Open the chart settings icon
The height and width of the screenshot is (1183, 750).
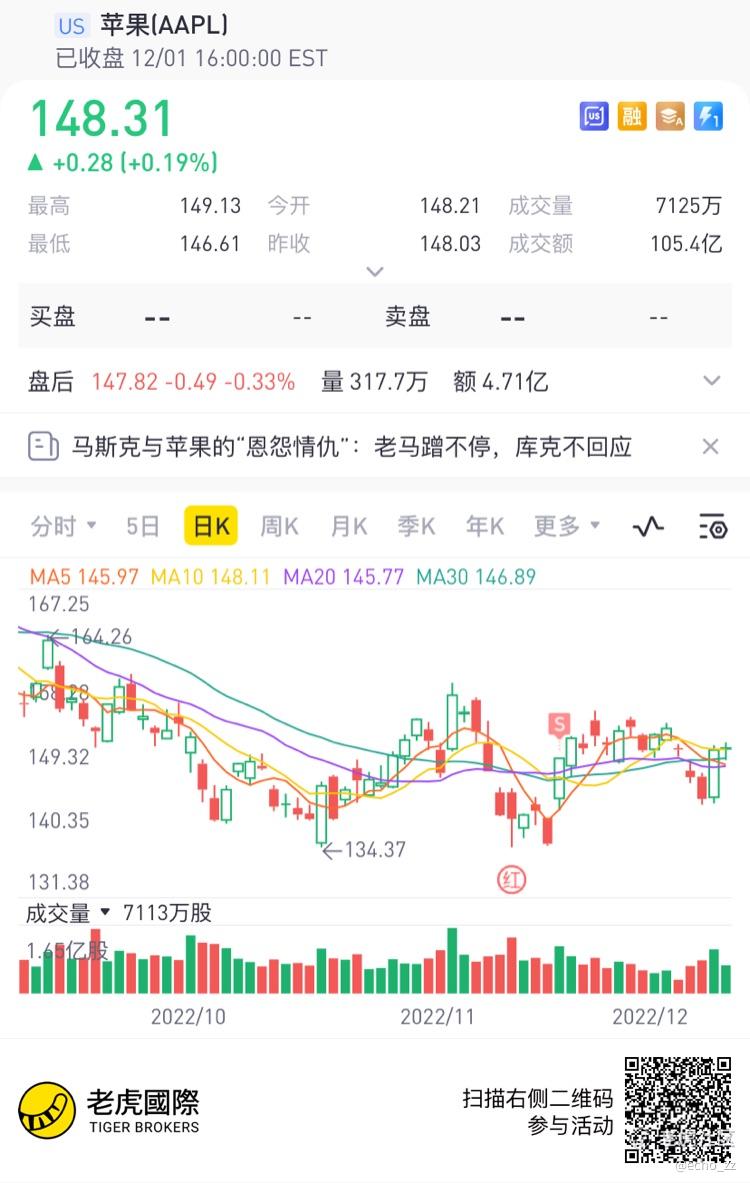pos(712,526)
